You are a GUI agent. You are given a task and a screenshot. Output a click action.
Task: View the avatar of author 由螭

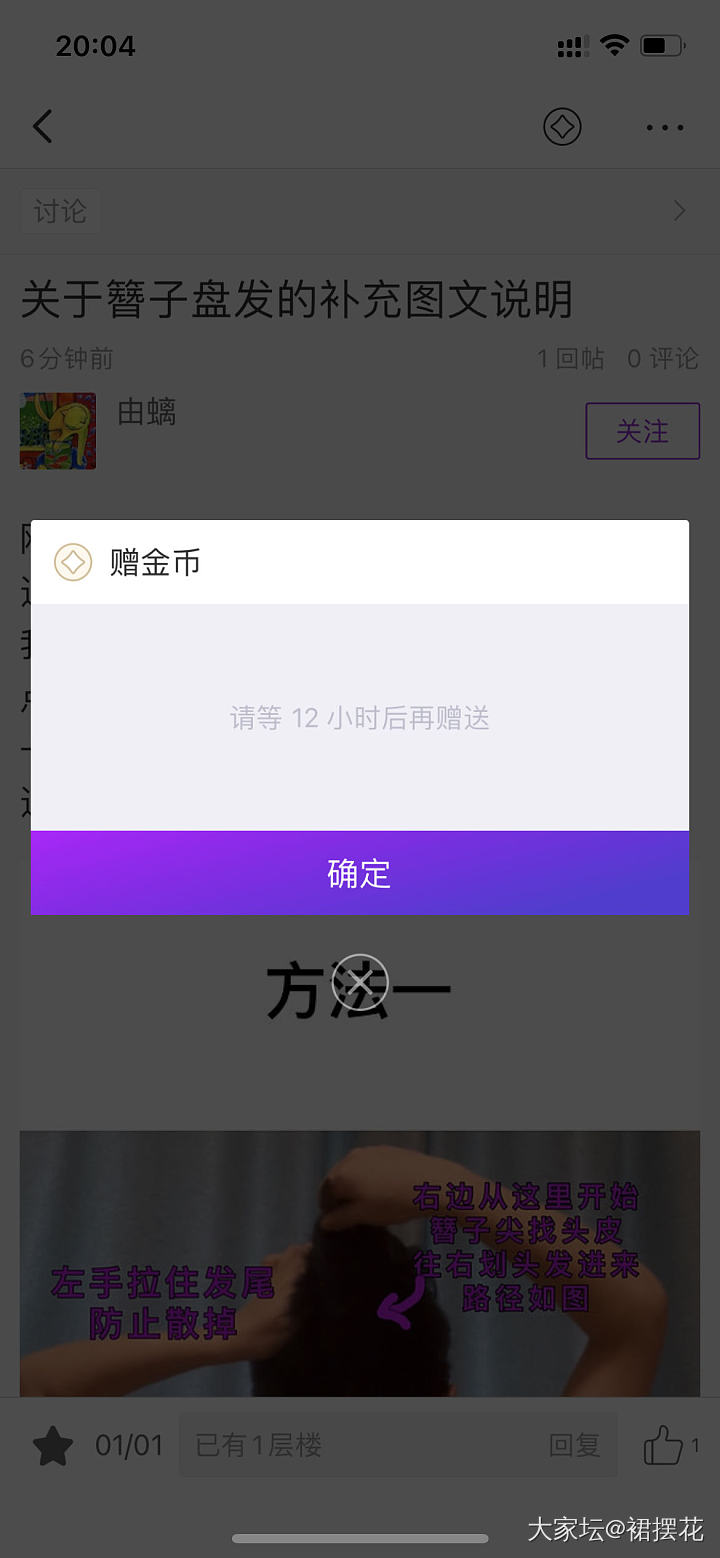58,431
